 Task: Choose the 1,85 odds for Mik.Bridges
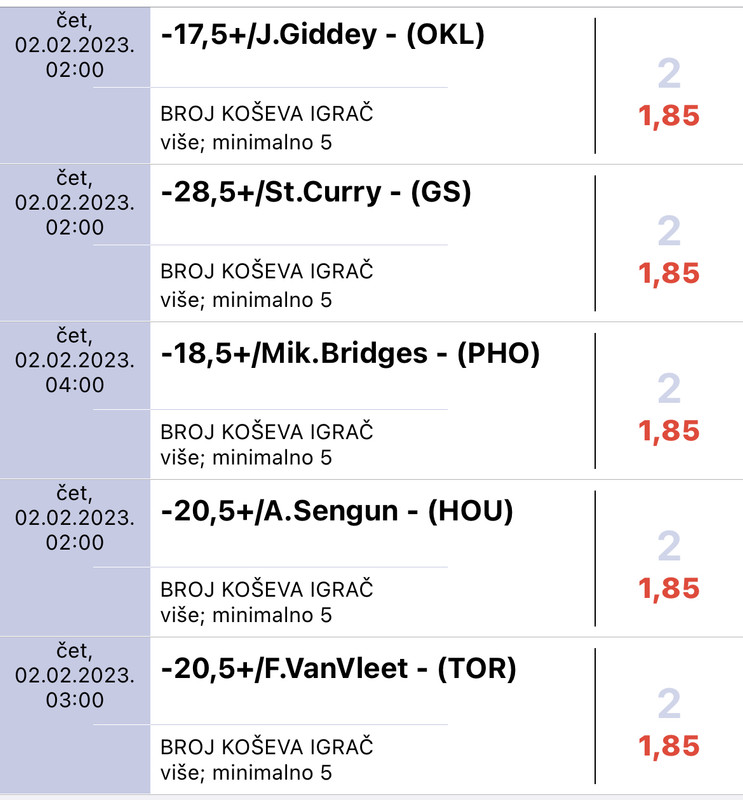[669, 431]
